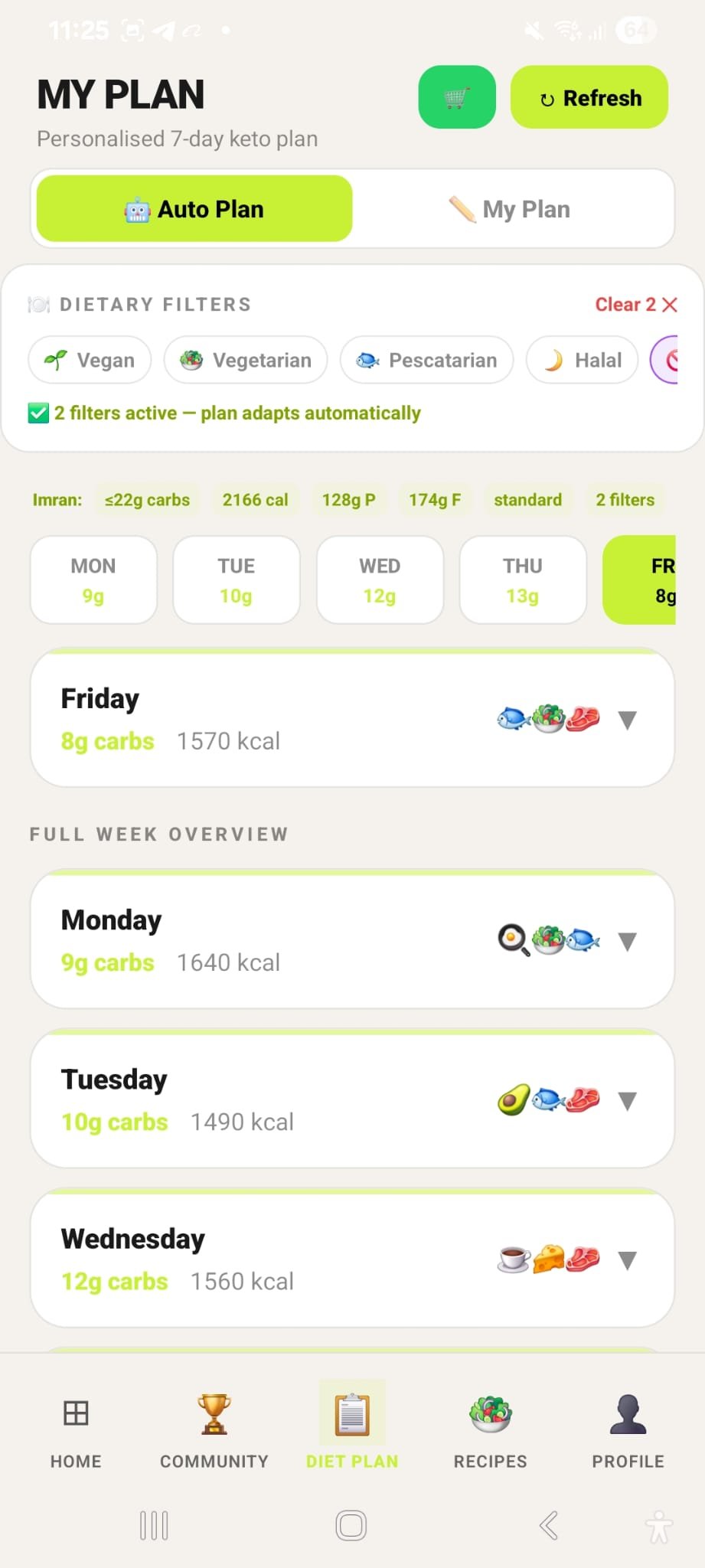Toggle the Pescatarian filter chip
Image resolution: width=705 pixels, height=1568 pixels.
[427, 360]
